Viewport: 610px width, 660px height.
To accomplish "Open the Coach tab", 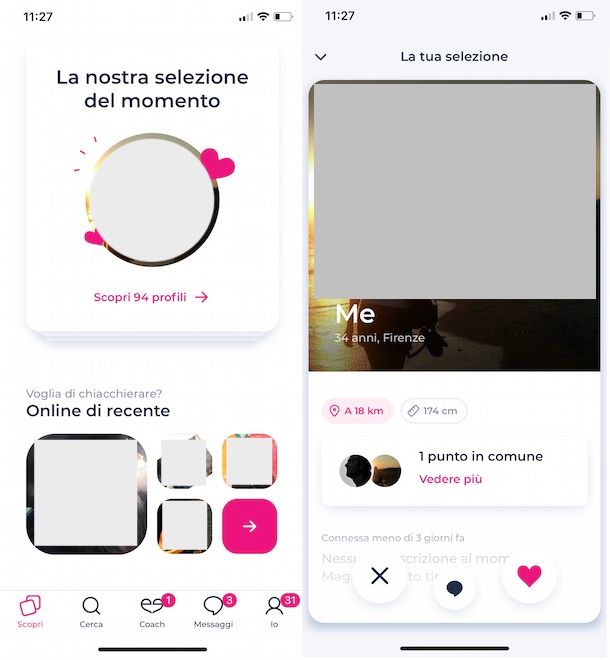I will 152,611.
